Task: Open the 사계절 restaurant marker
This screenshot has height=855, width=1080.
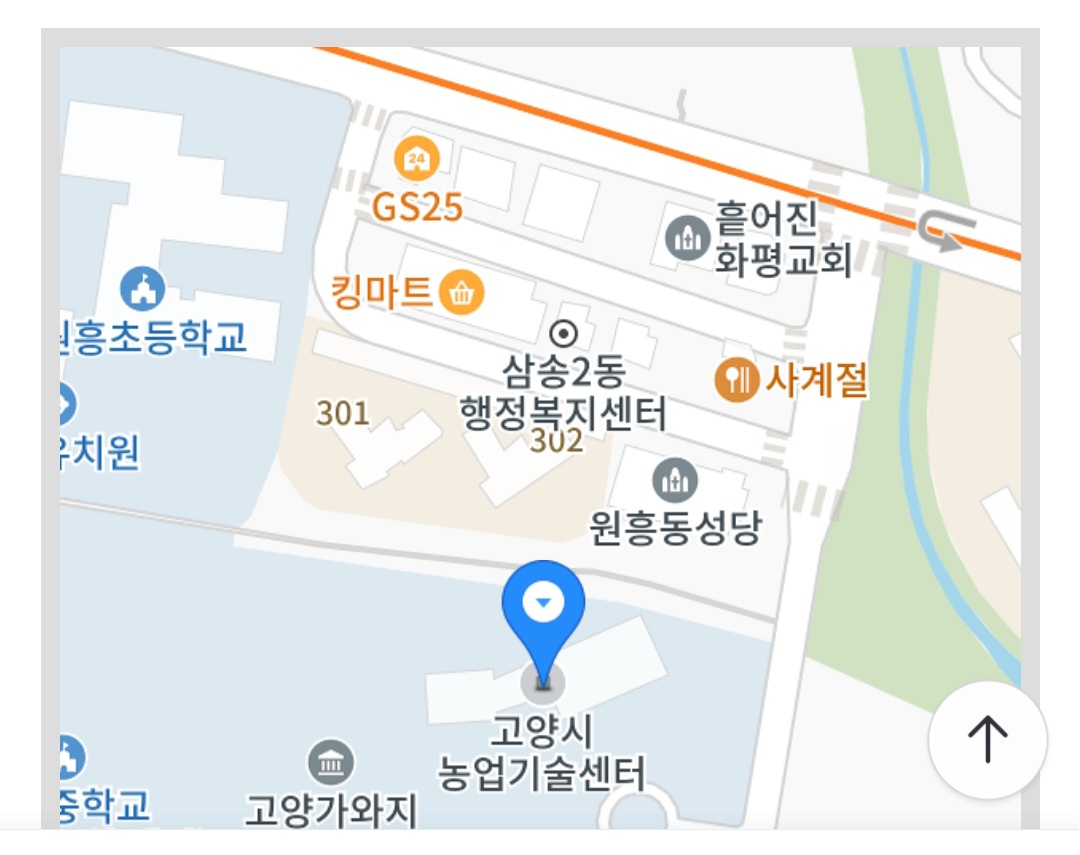Action: coord(736,380)
